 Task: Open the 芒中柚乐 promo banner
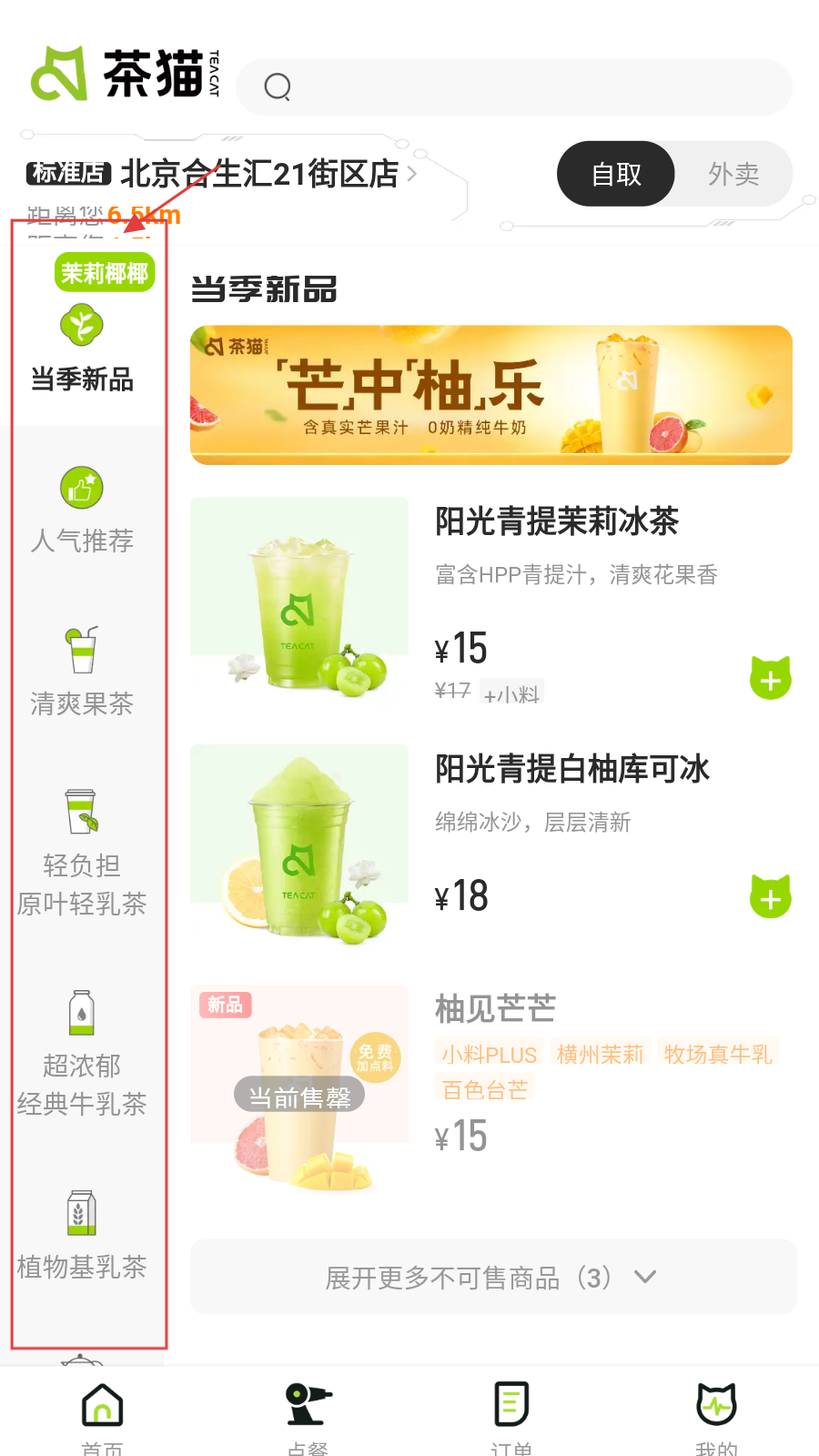pos(491,394)
